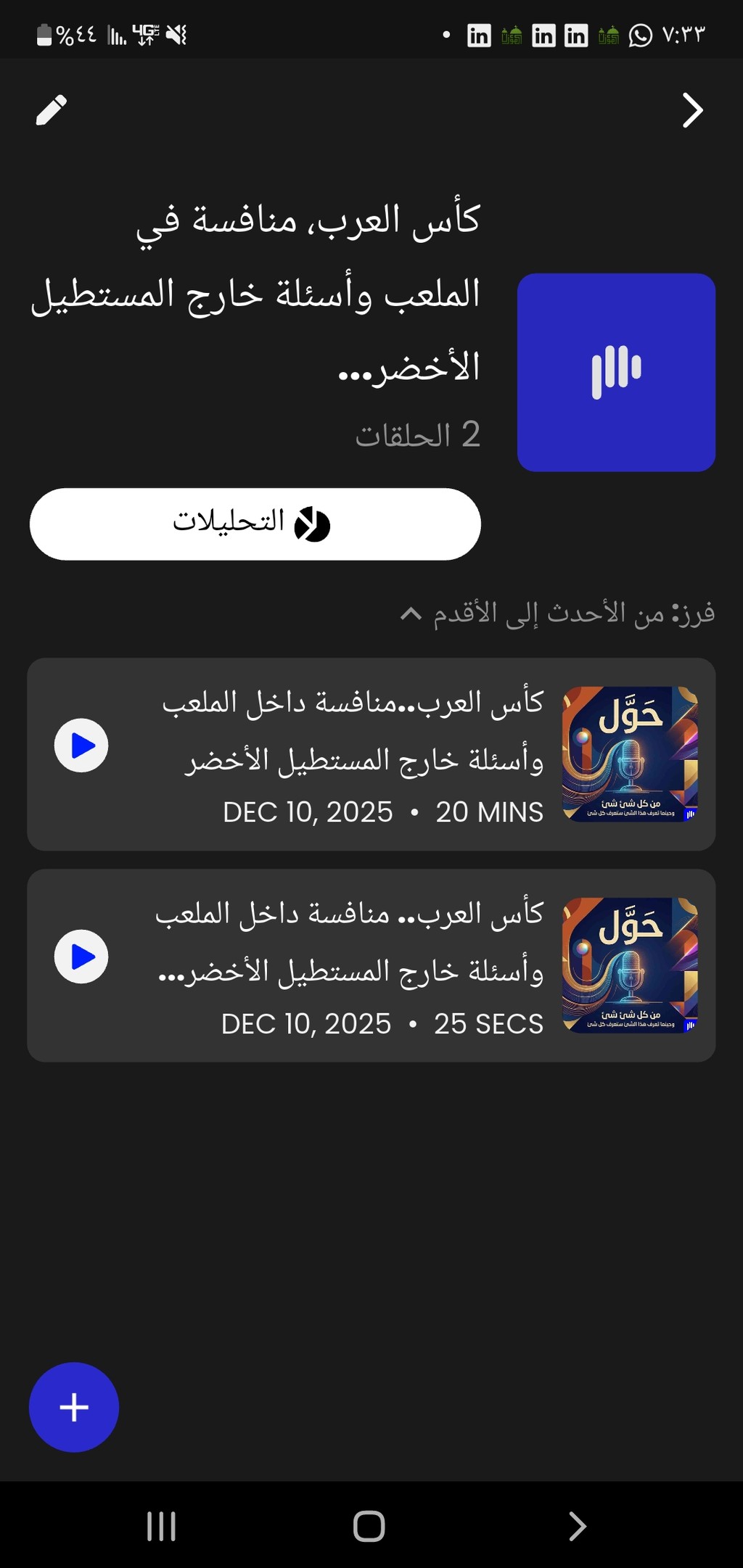
Task: Open recent apps from navigation bar
Action: [x=161, y=1526]
